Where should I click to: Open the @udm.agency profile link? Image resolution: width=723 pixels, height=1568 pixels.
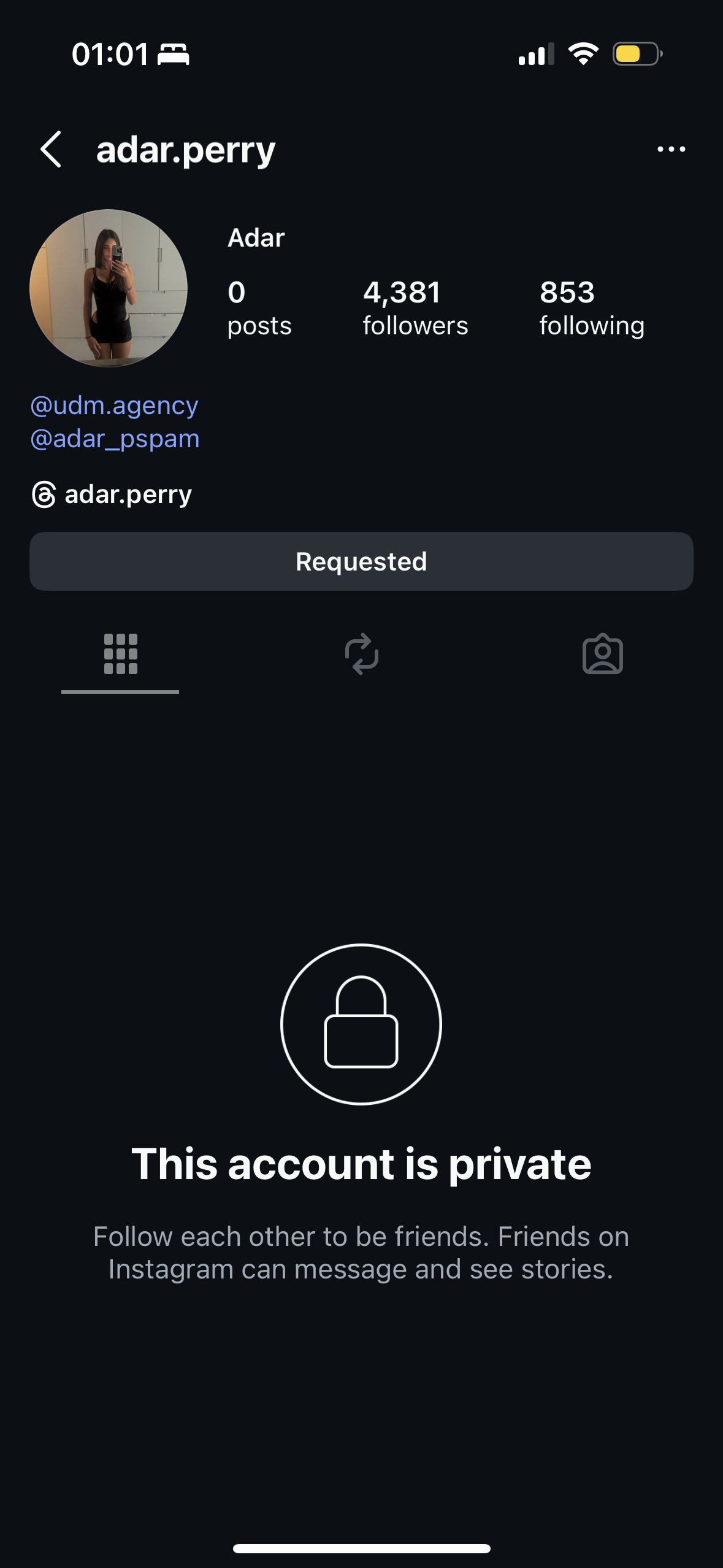coord(114,405)
